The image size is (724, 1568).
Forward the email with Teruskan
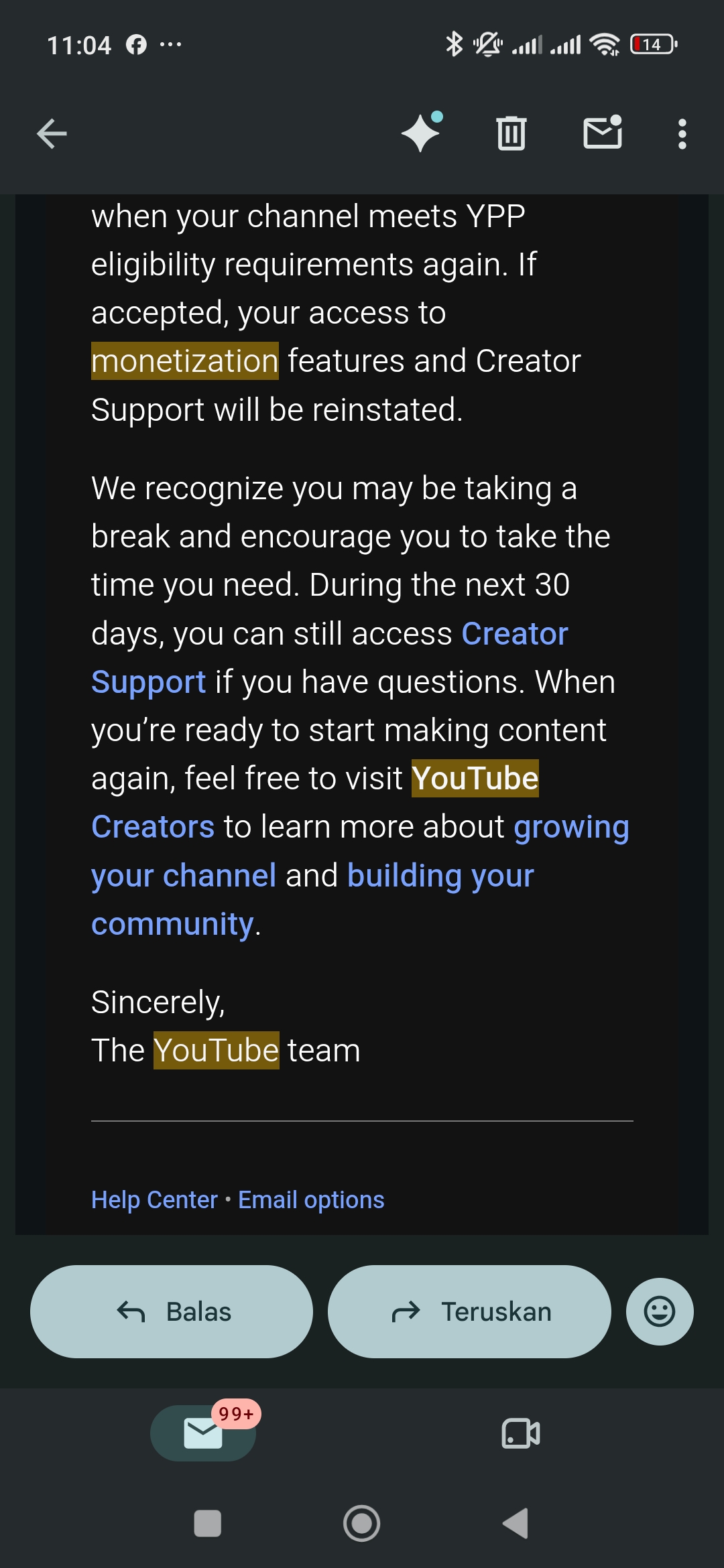coord(469,1311)
